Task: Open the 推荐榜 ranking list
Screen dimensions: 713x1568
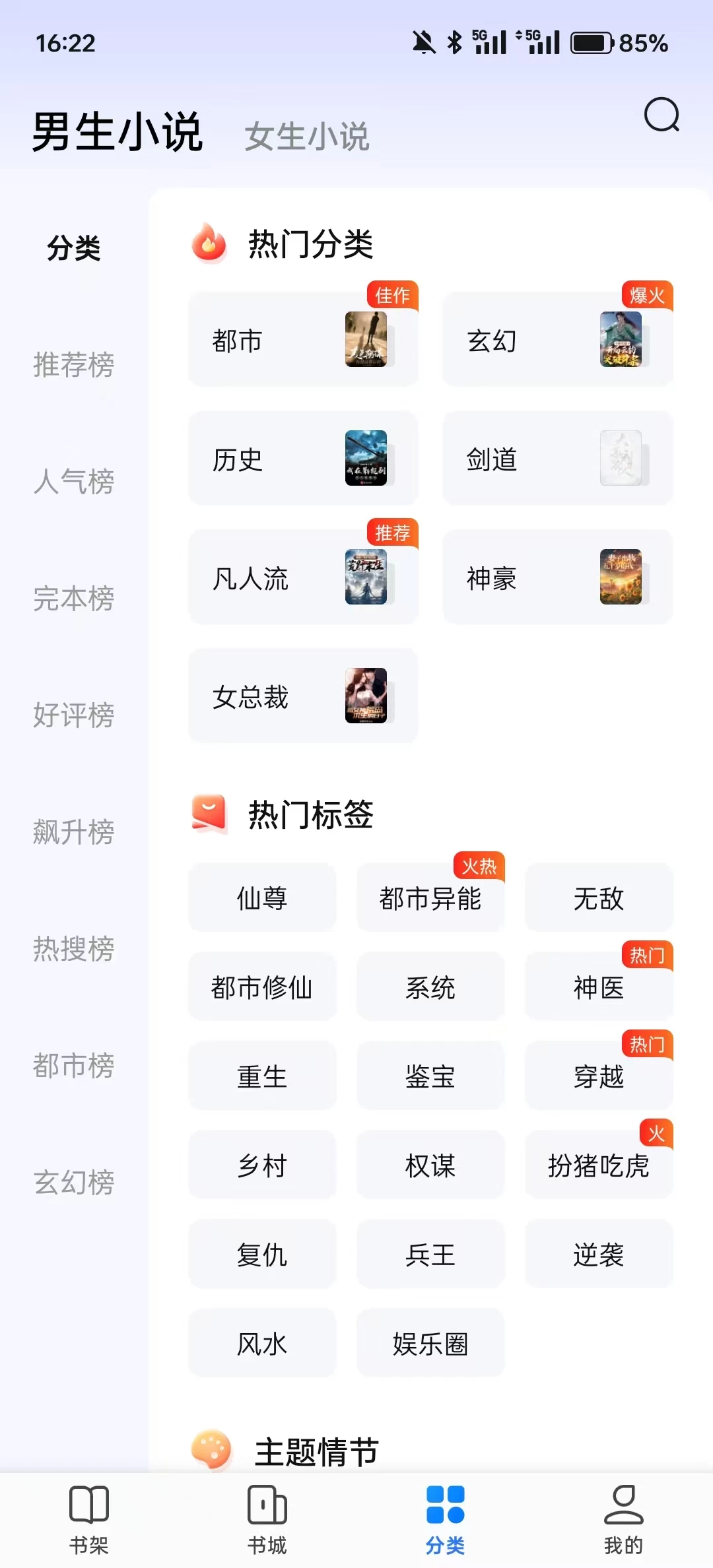Action: tap(74, 365)
